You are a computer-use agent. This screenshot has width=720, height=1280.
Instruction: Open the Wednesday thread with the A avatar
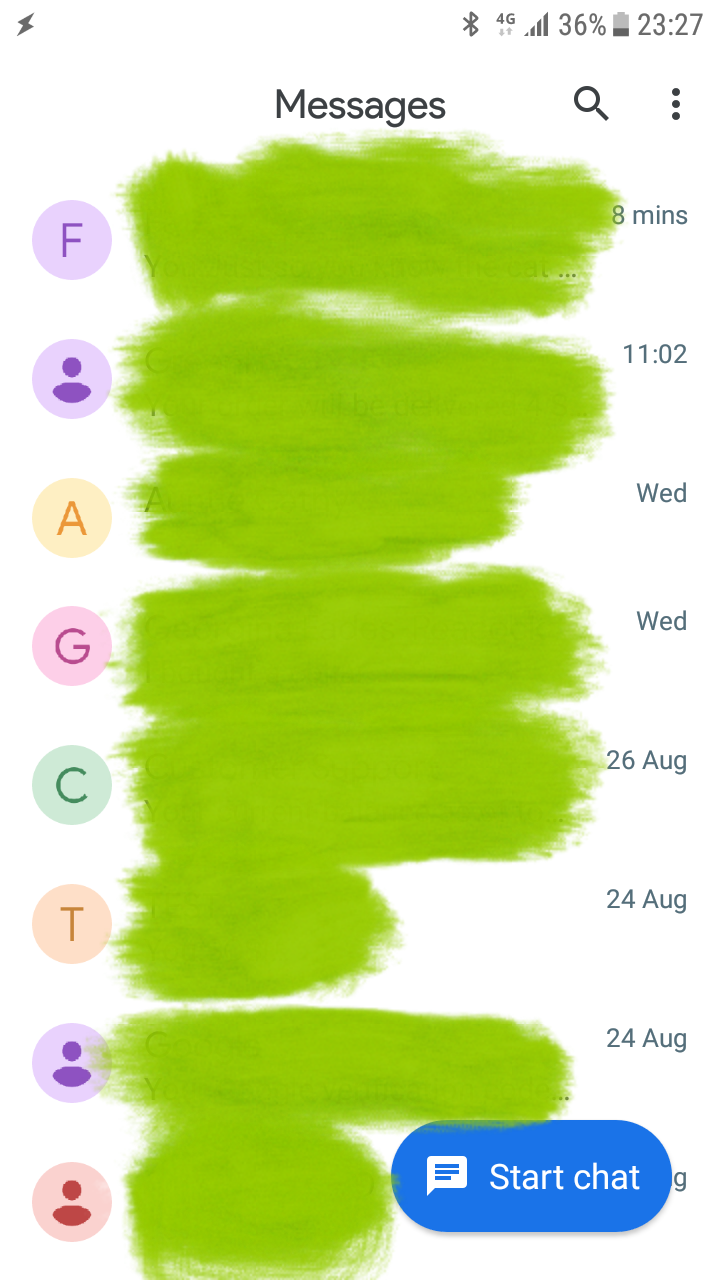tap(360, 517)
